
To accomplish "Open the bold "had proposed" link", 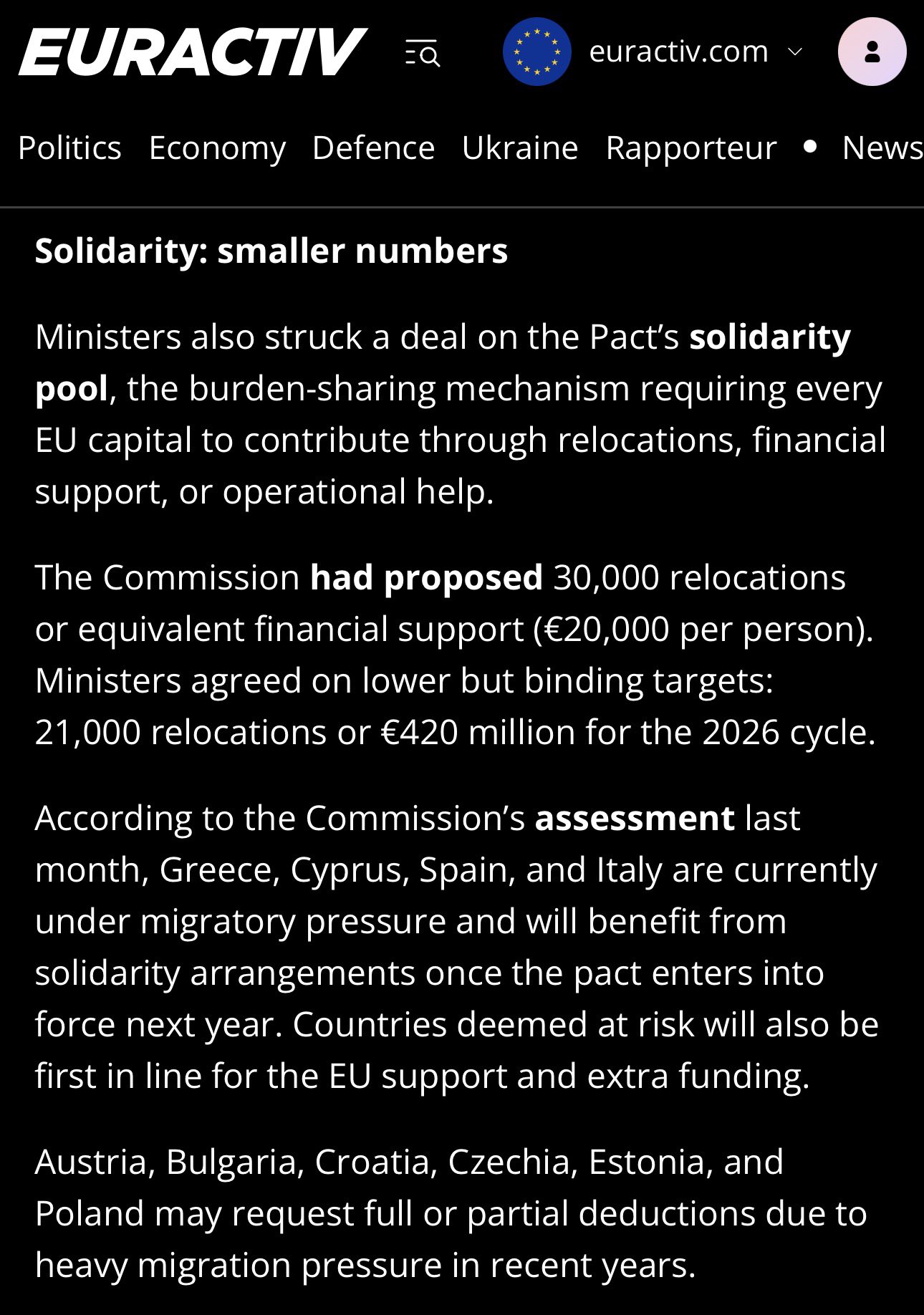I will [x=426, y=577].
